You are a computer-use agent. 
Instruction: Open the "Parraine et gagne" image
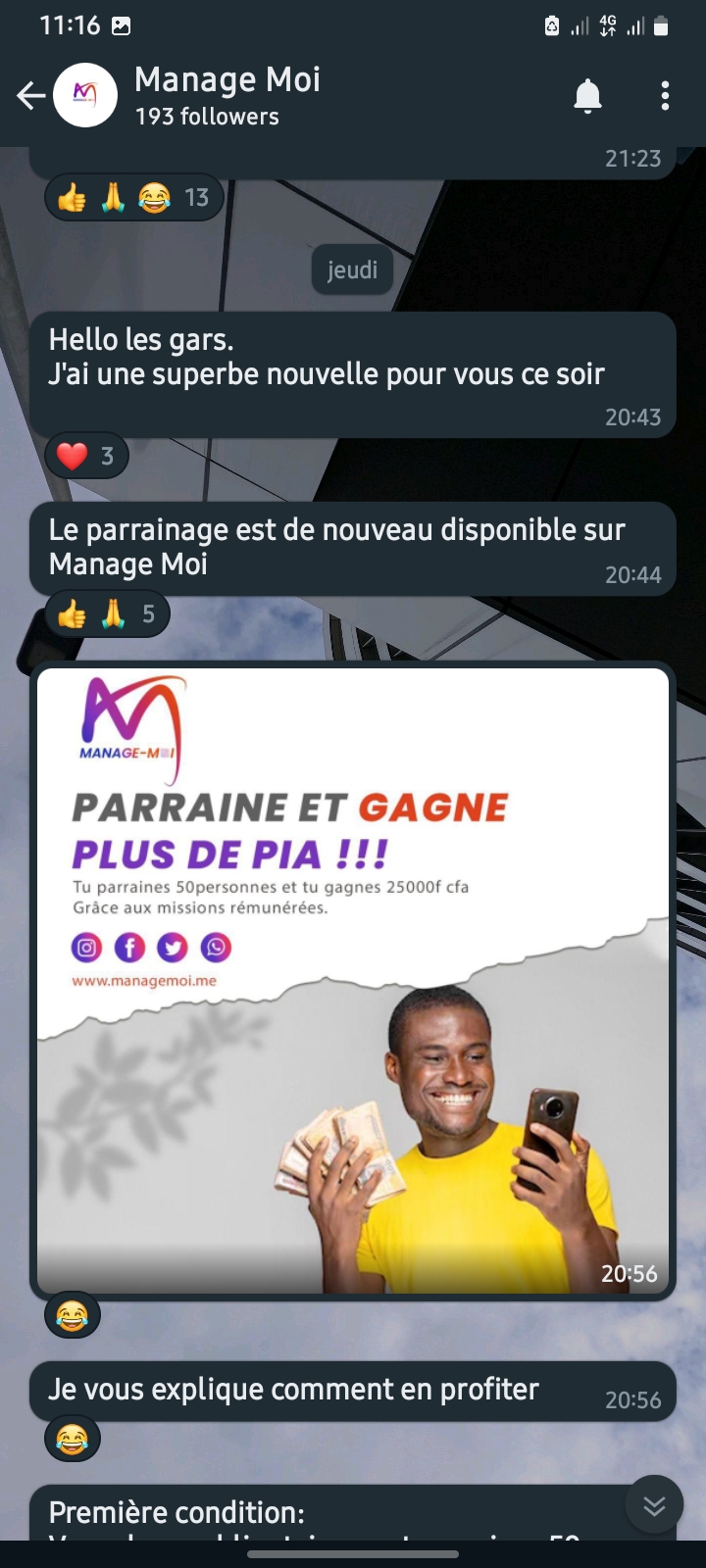click(x=353, y=980)
